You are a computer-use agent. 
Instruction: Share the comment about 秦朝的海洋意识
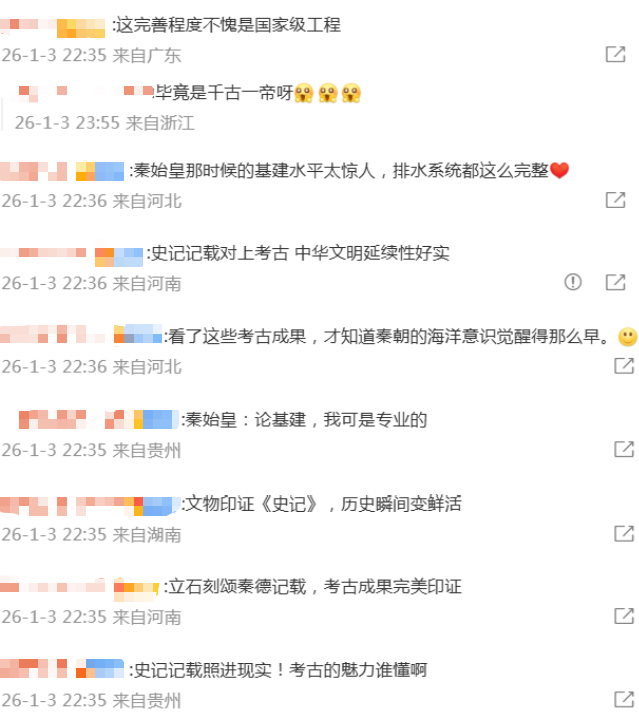621,366
